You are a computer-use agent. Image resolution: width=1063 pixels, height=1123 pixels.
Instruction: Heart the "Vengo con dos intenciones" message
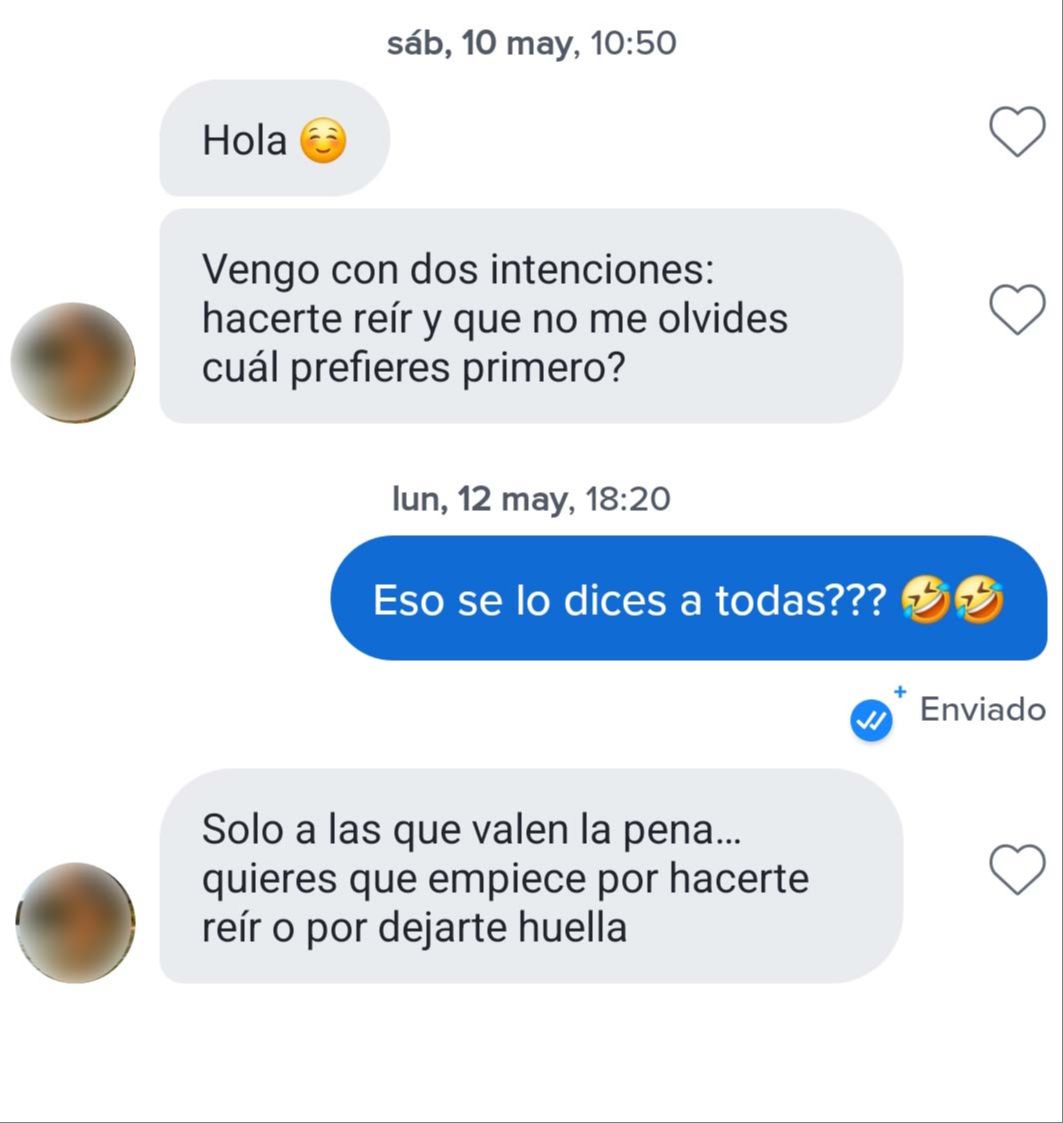1017,309
